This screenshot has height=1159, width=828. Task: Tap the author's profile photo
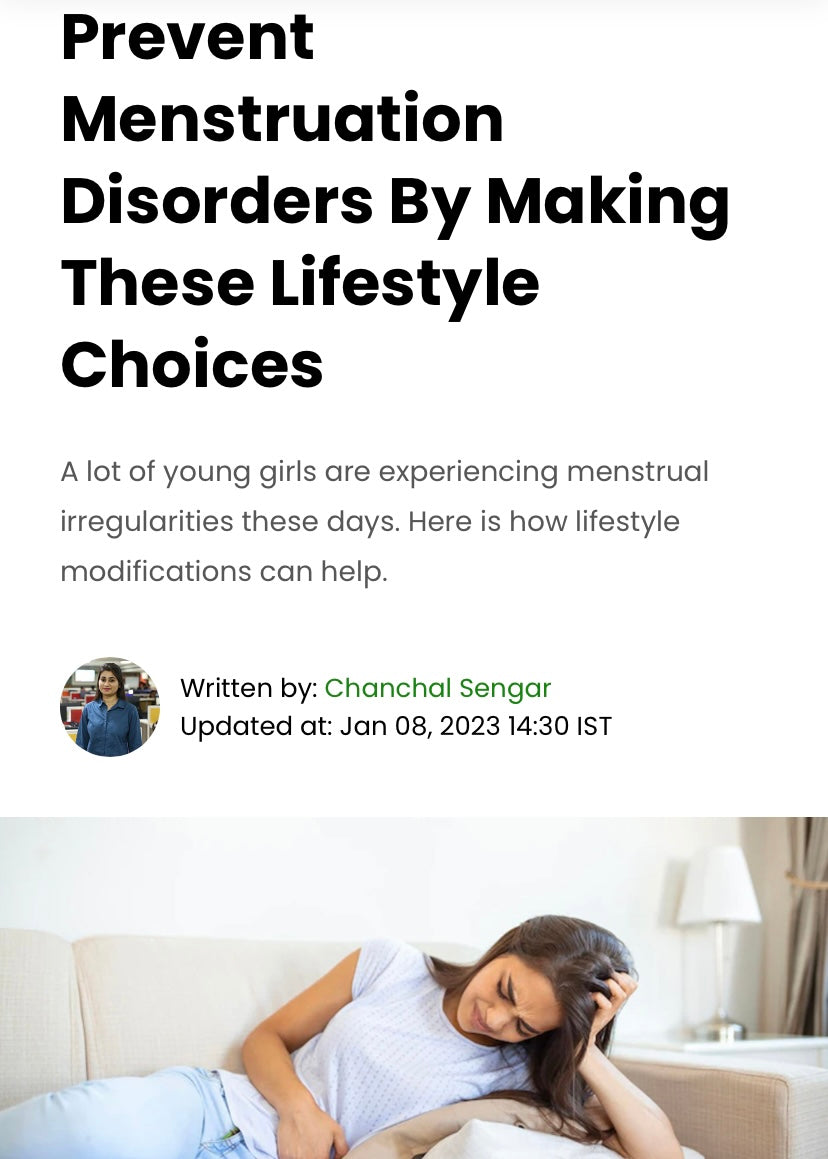point(110,707)
